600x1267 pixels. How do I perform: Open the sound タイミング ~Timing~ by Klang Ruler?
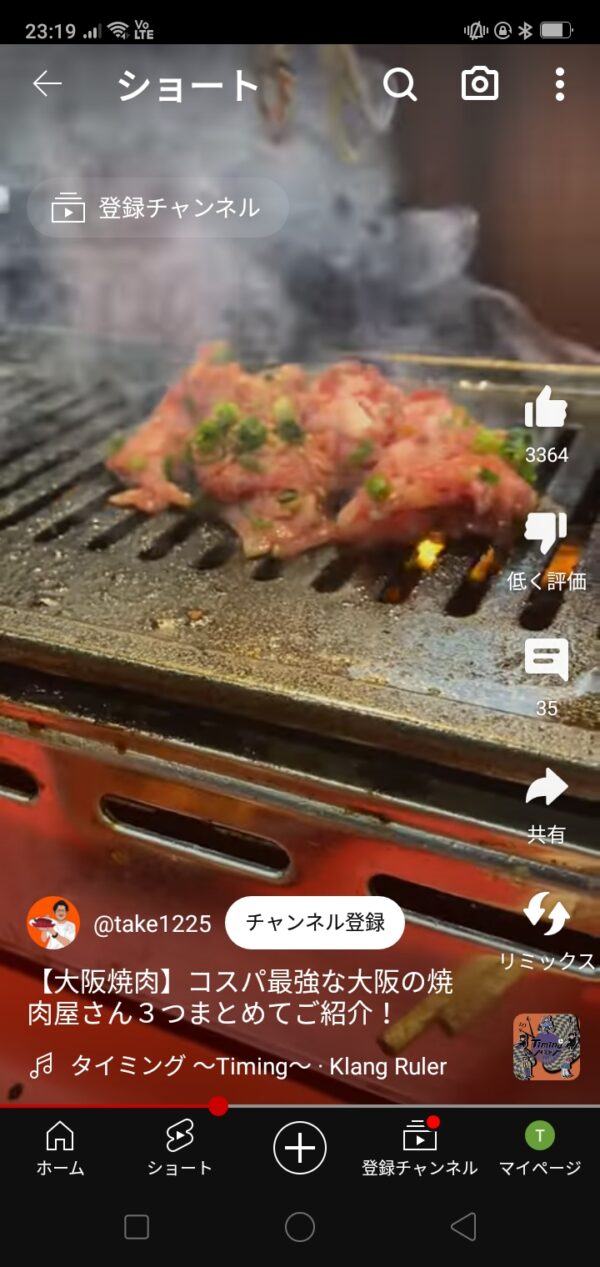click(x=258, y=1066)
